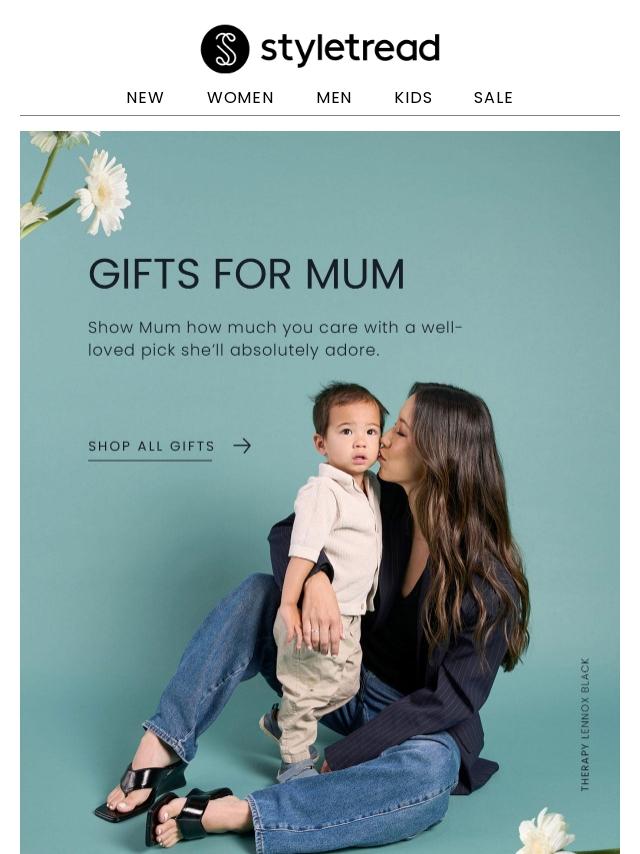
Task: Tap the Shop All Gifts link
Action: coord(169,447)
